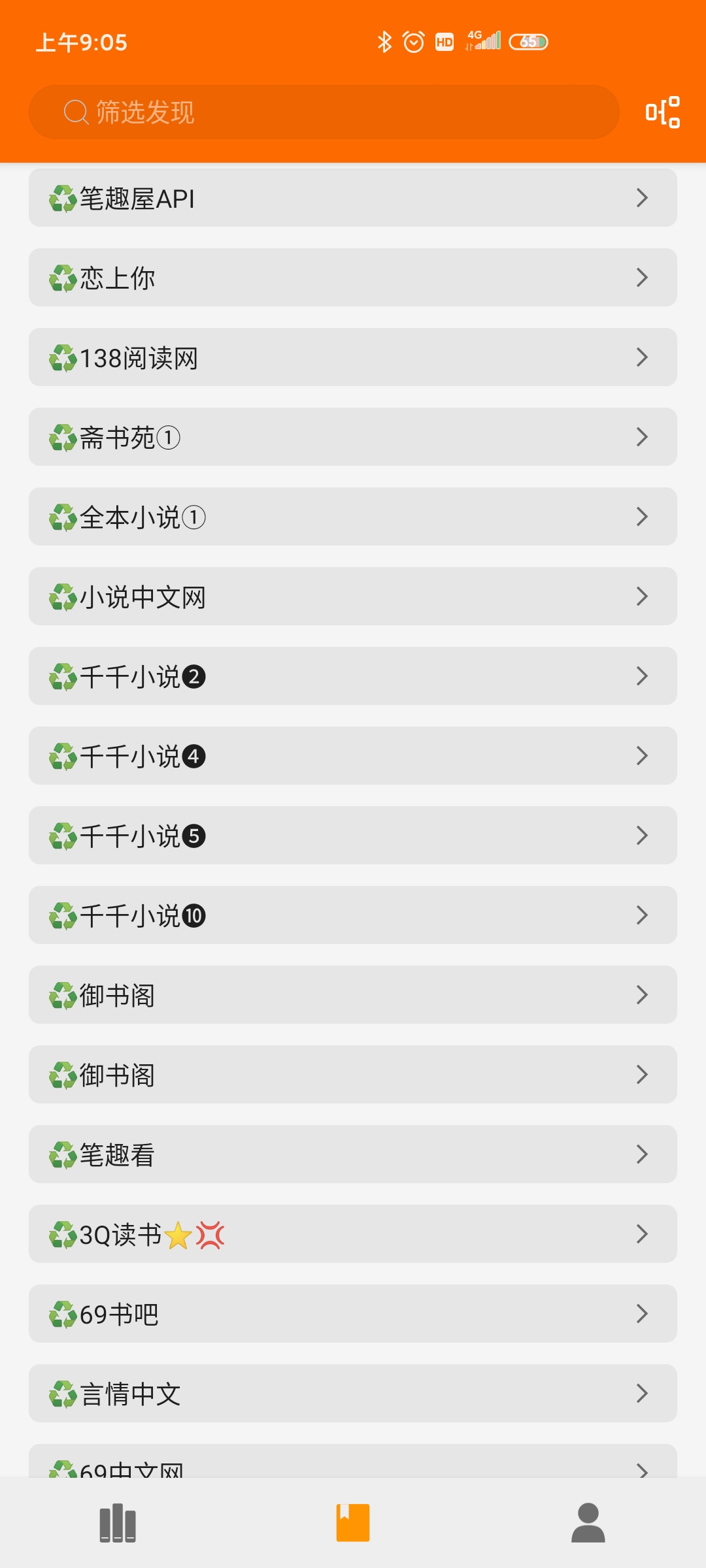Open the source grouping icon
This screenshot has width=706, height=1568.
[x=662, y=112]
